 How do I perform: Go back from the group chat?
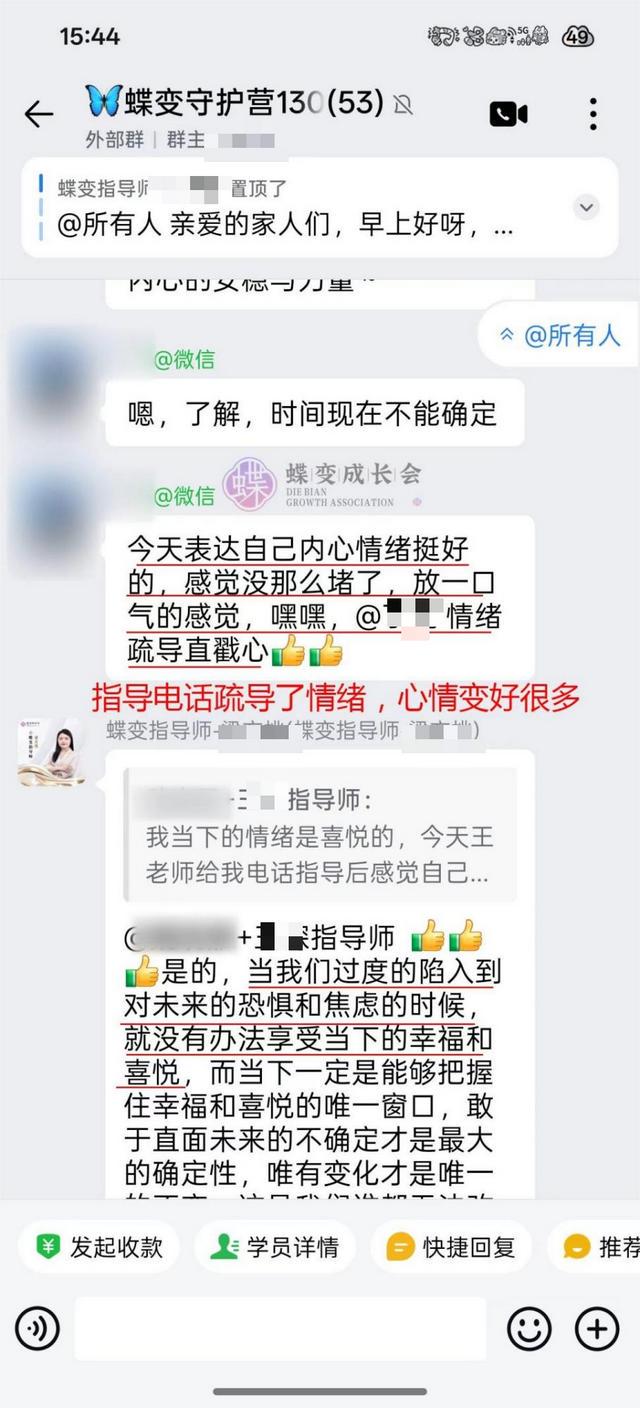[x=38, y=114]
